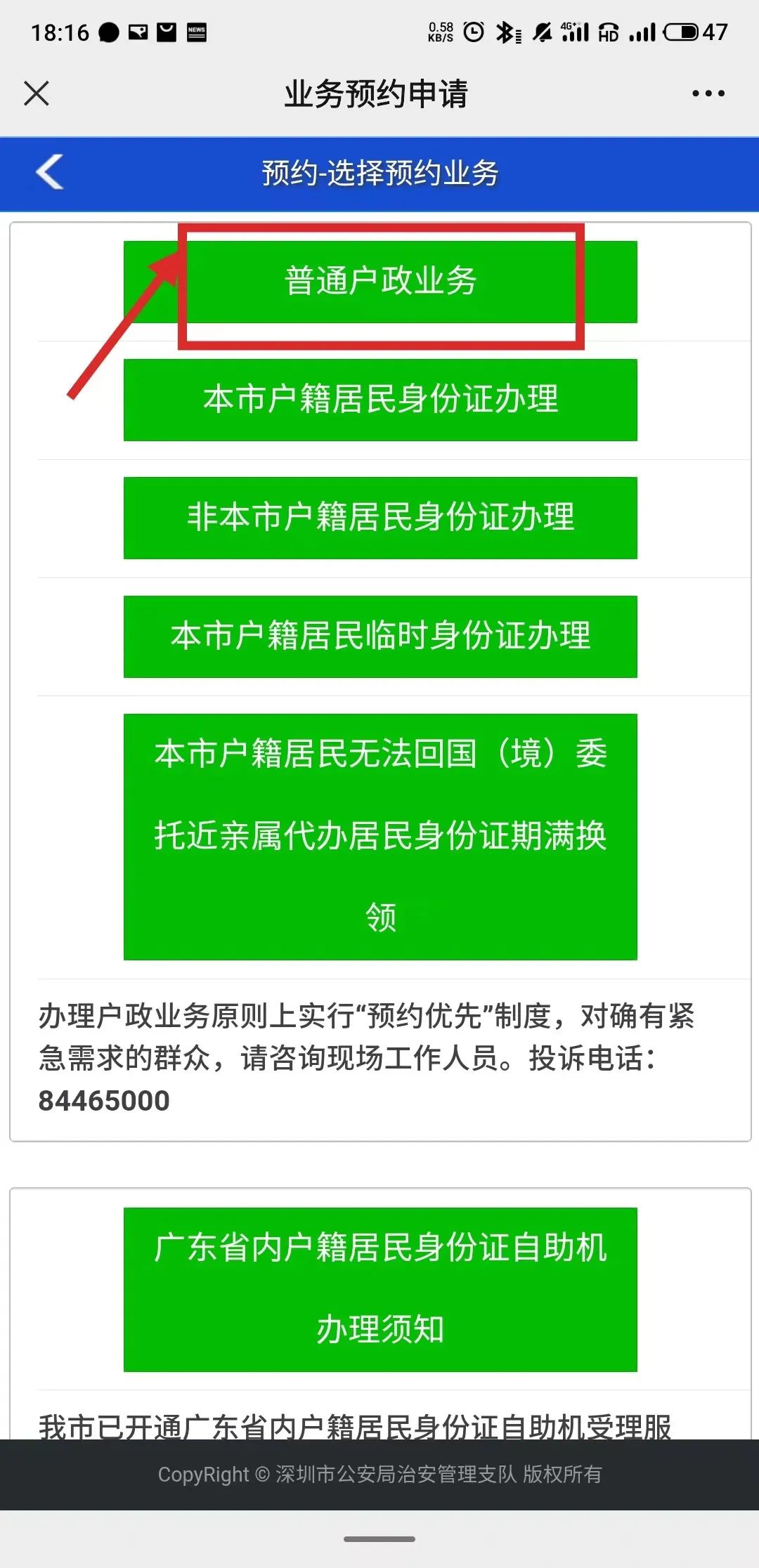Tap complaint phone number 84465000
This screenshot has width=759, height=1568.
pyautogui.click(x=103, y=1100)
